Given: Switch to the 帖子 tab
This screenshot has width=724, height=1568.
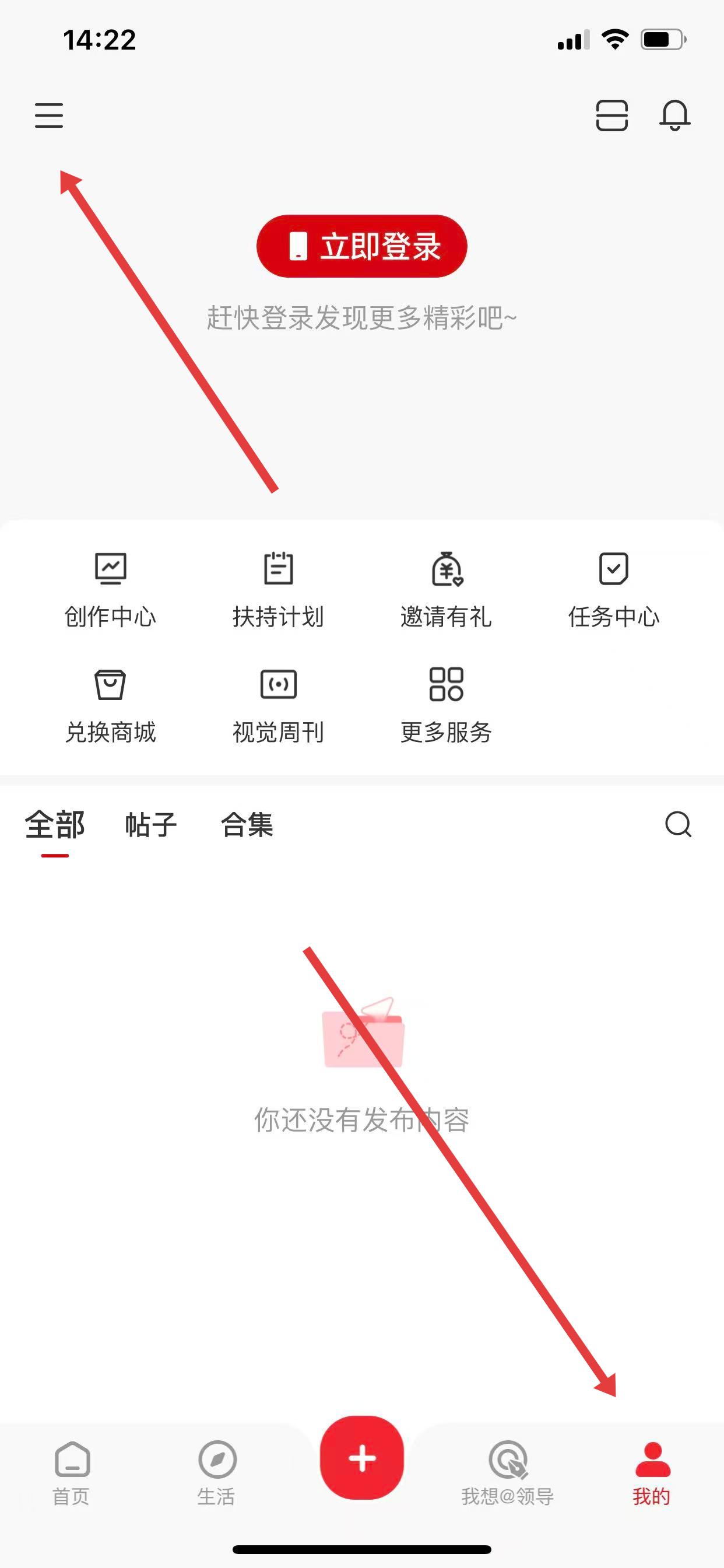Looking at the screenshot, I should [x=151, y=825].
